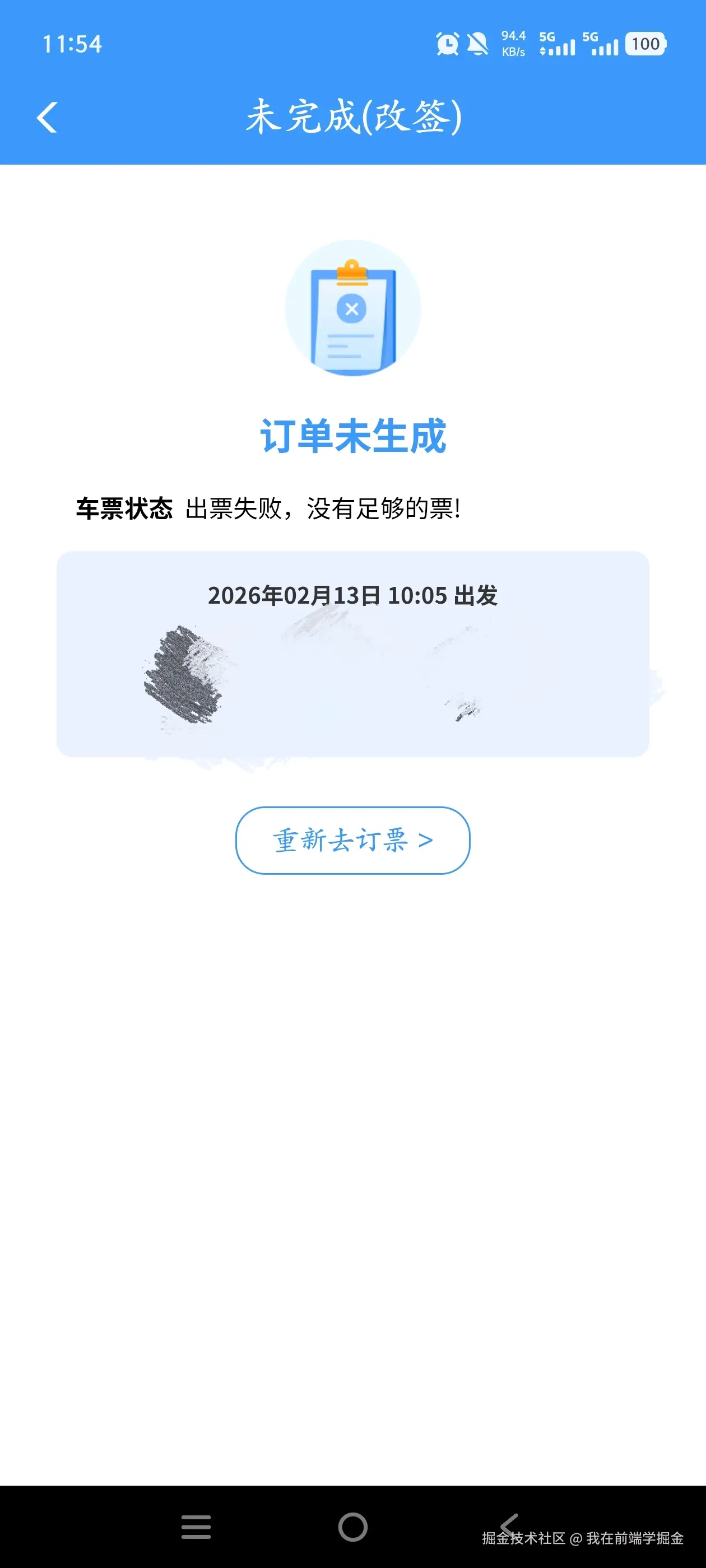Tap the clock showing 11:54
706x1568 pixels.
click(73, 44)
